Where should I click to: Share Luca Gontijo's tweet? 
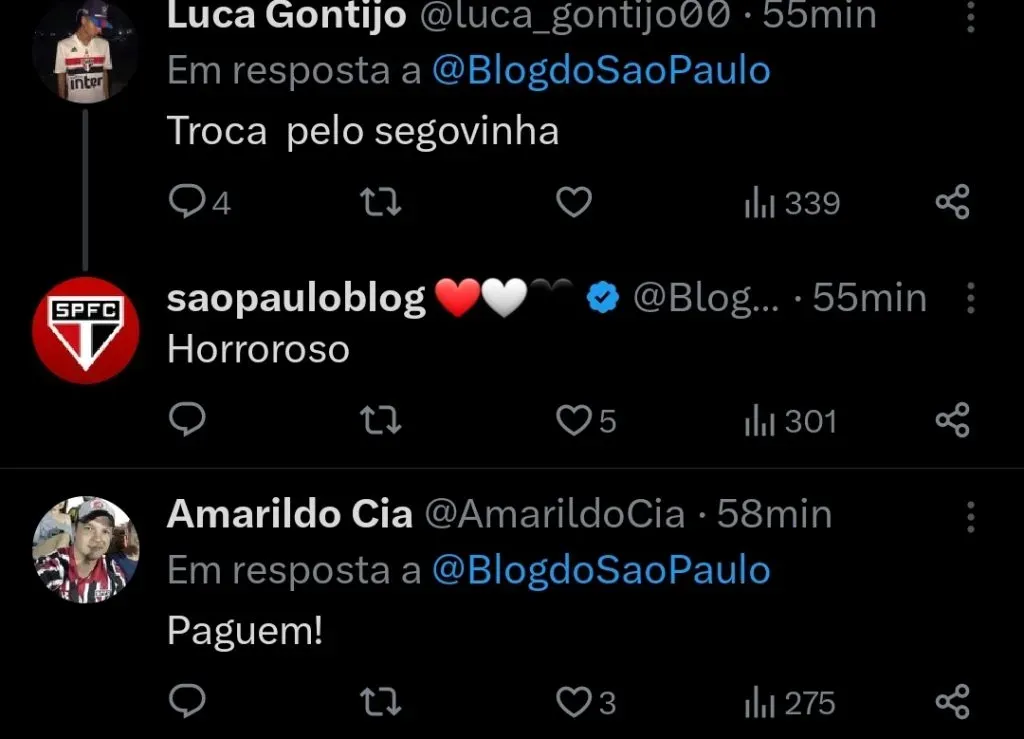click(952, 204)
